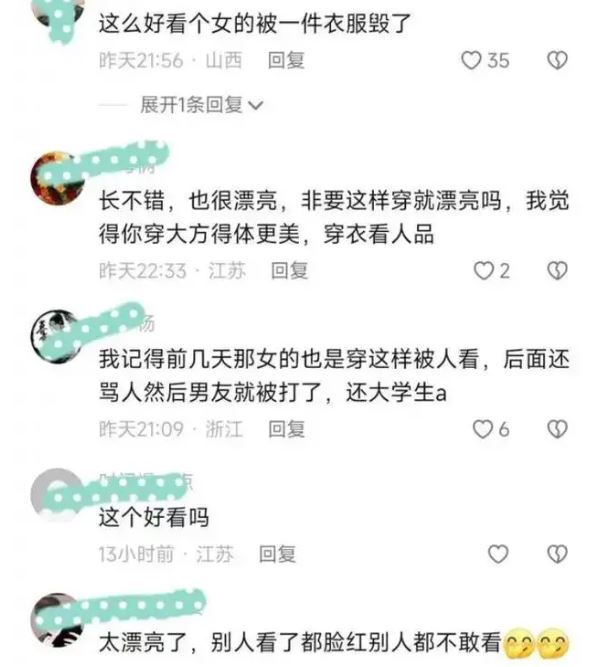This screenshot has width=604, height=667.
Task: Dislike the comment posted 昨天22:33 from 江苏
Action: point(557,270)
